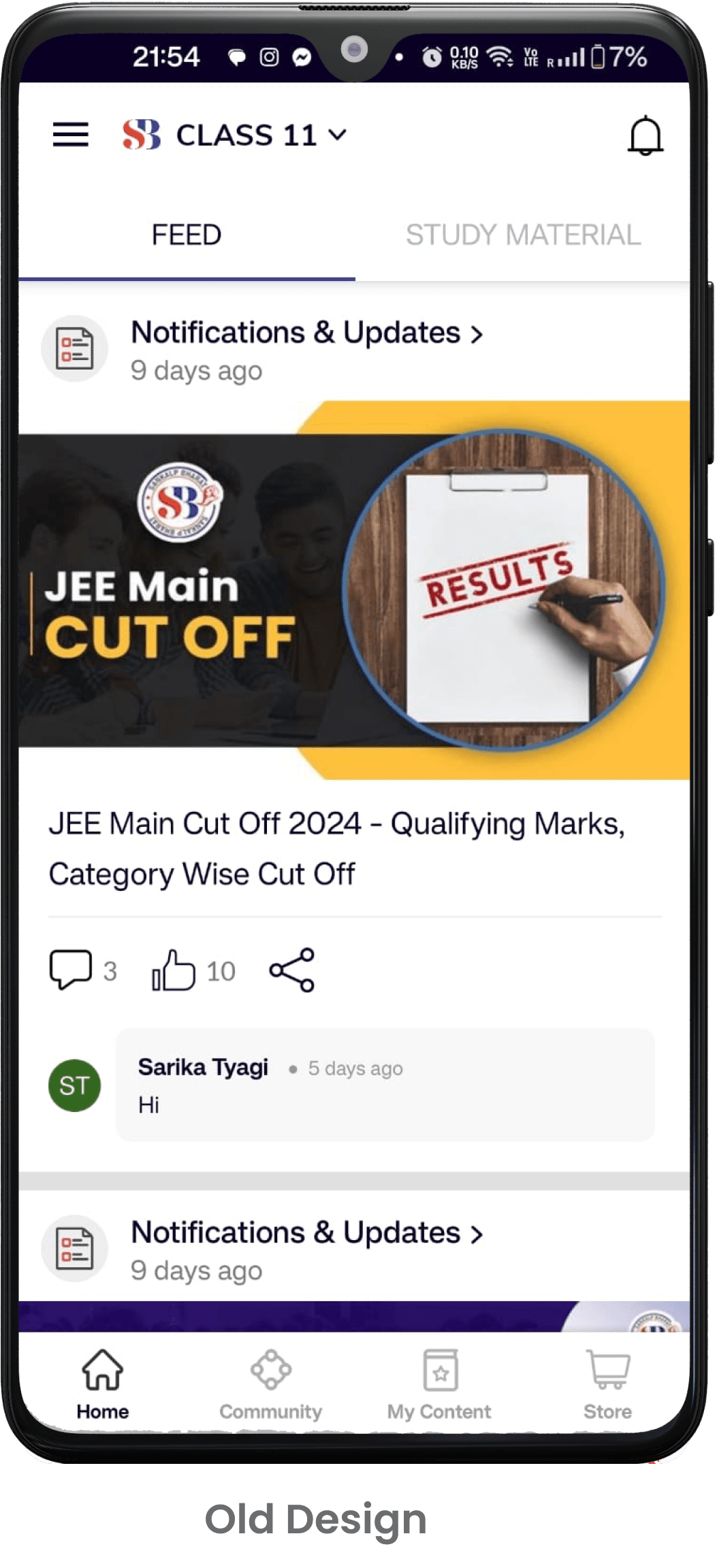Image resolution: width=715 pixels, height=1568 pixels.
Task: Open Notifications & Updates above JEE post
Action: click(306, 333)
